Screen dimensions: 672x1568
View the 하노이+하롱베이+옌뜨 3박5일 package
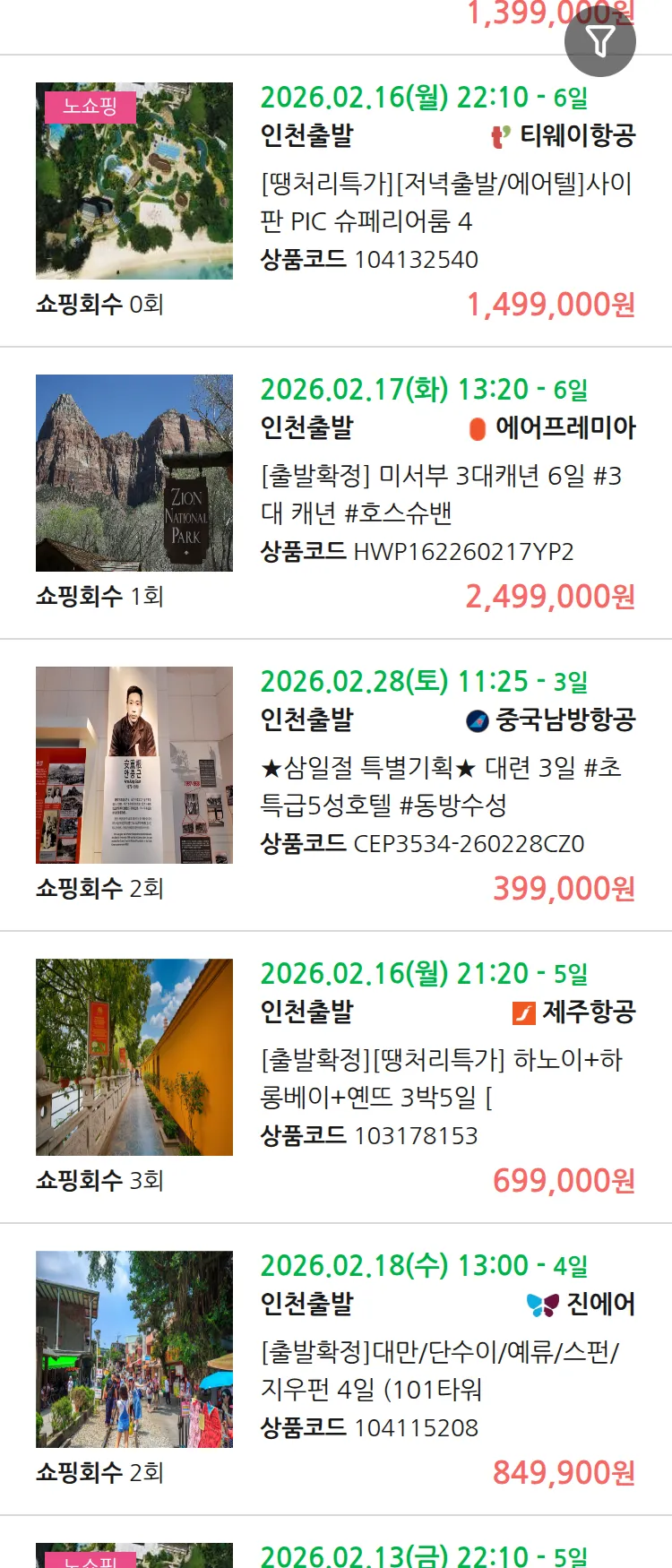[x=441, y=1078]
